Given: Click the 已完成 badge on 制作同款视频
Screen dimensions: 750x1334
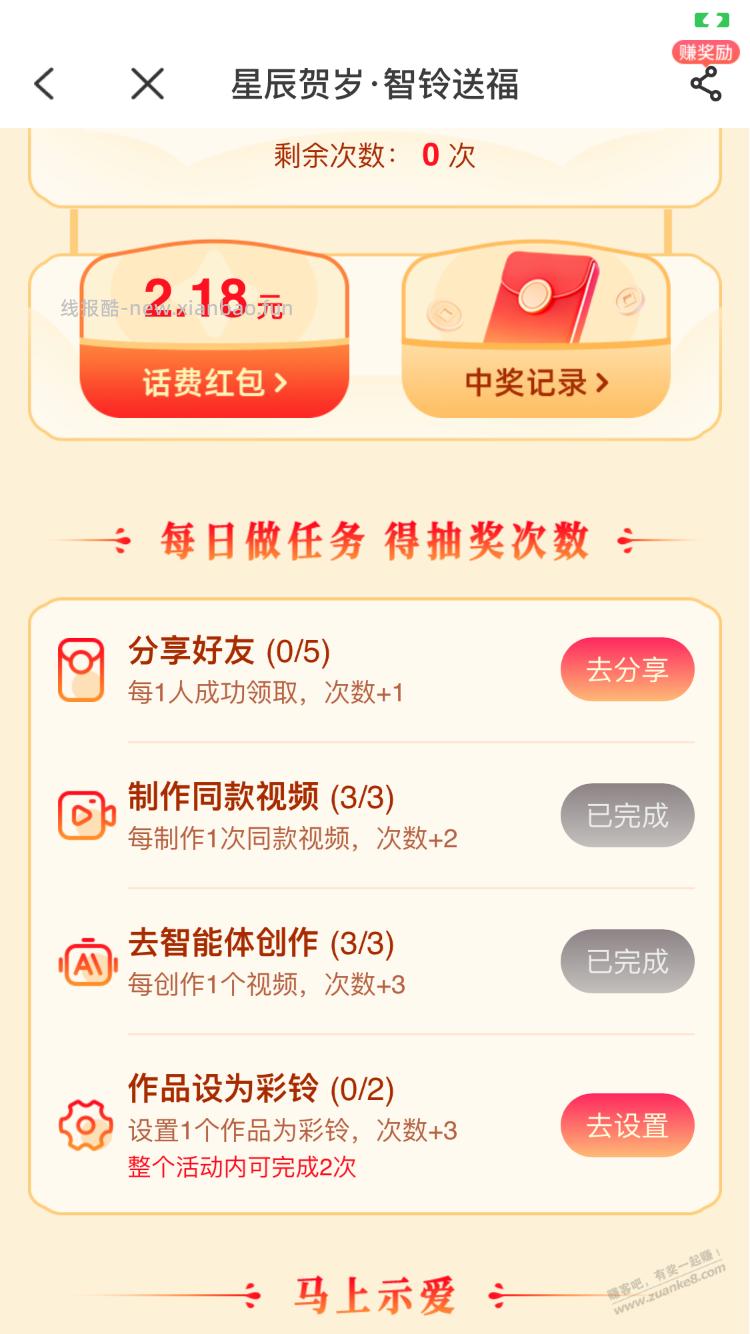Looking at the screenshot, I should pos(627,816).
